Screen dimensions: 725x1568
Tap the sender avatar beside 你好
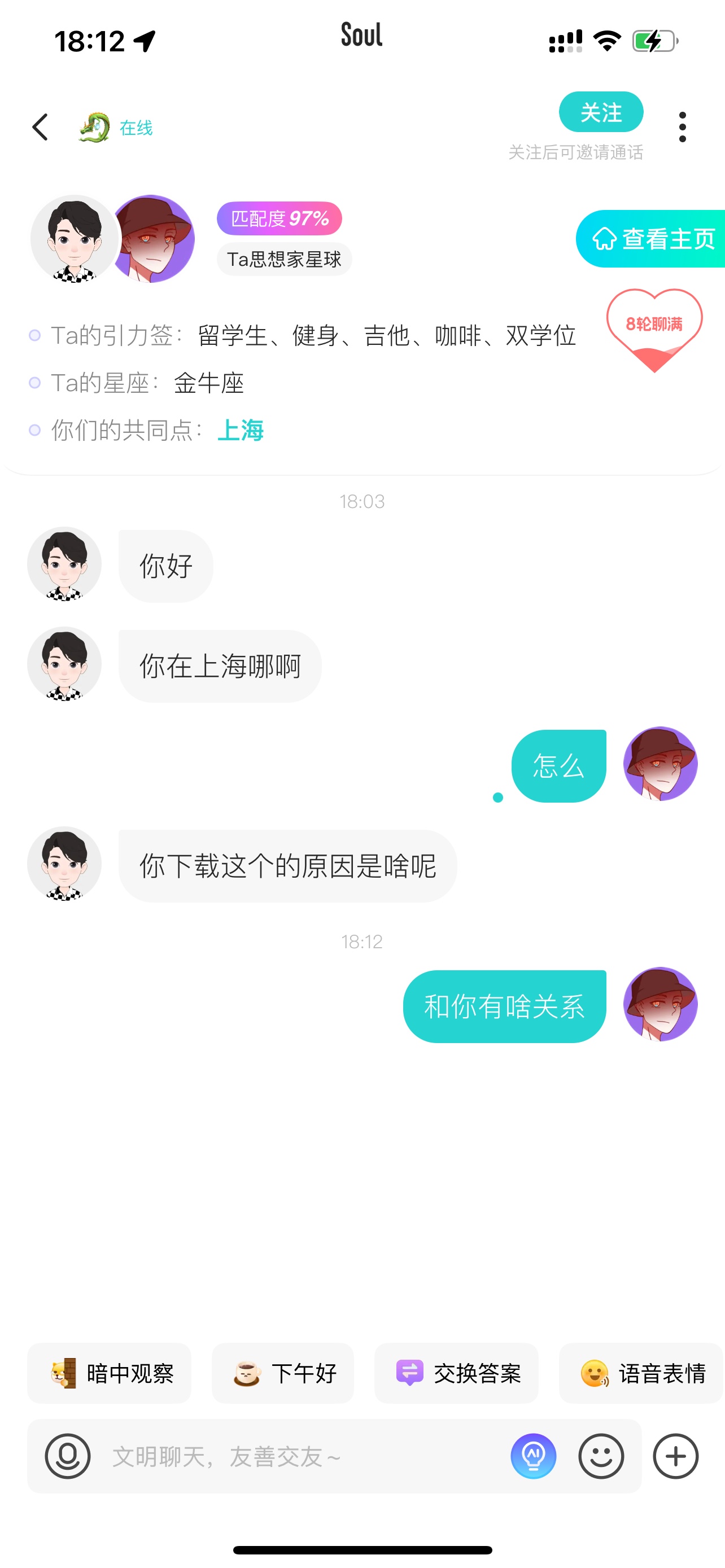[64, 564]
